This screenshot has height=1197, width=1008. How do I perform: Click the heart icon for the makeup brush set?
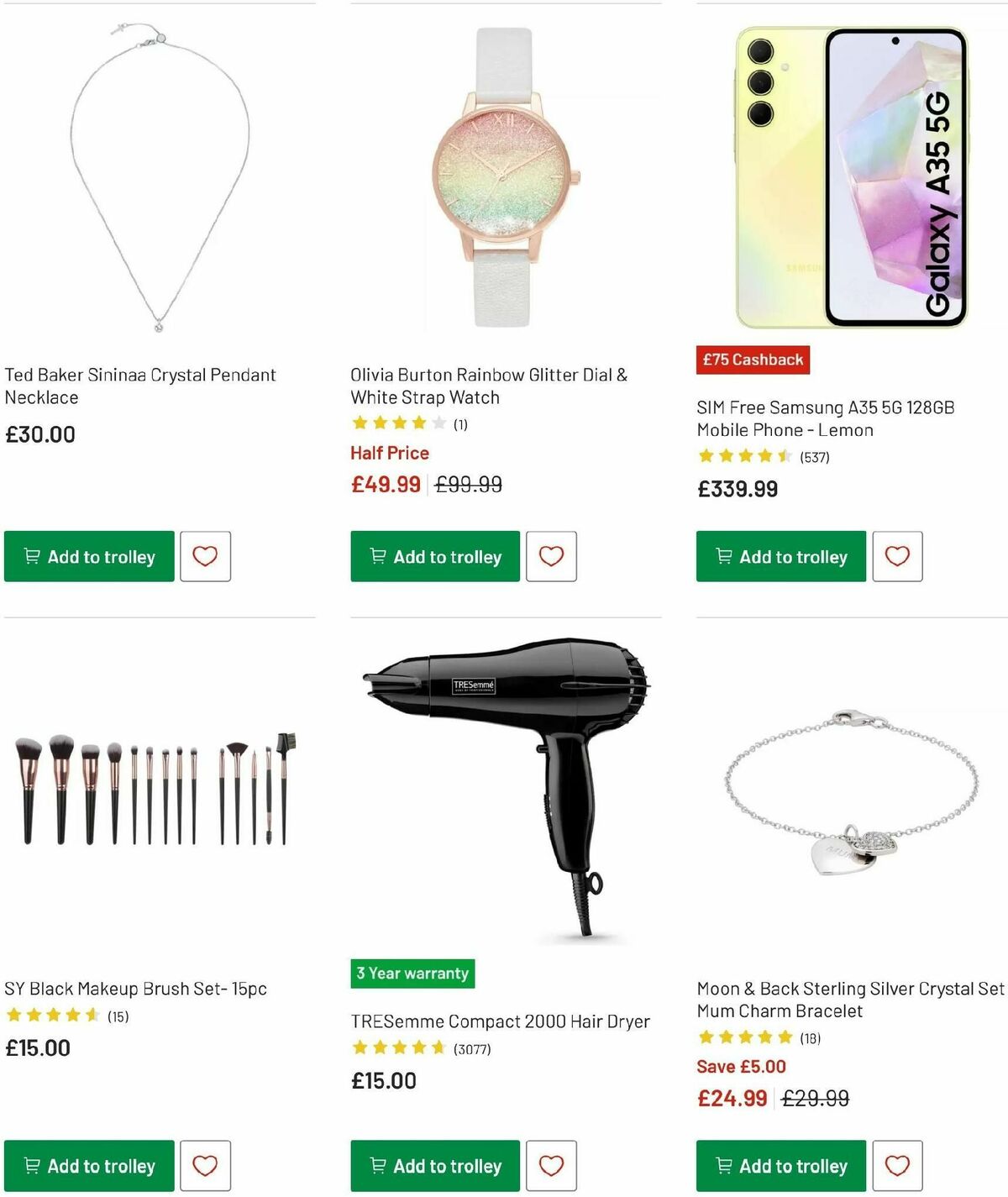(204, 1165)
